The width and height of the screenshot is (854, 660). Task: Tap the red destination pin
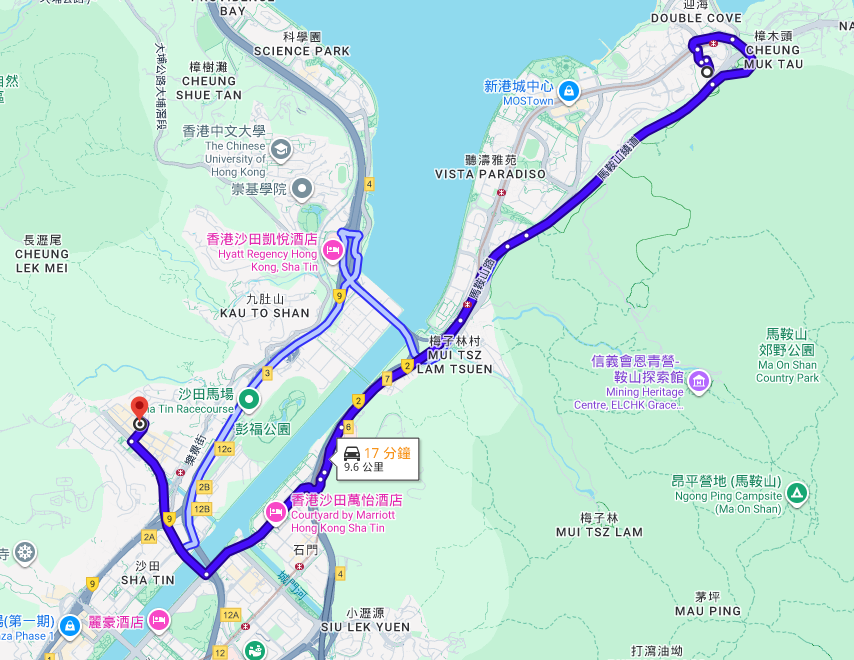tap(138, 408)
